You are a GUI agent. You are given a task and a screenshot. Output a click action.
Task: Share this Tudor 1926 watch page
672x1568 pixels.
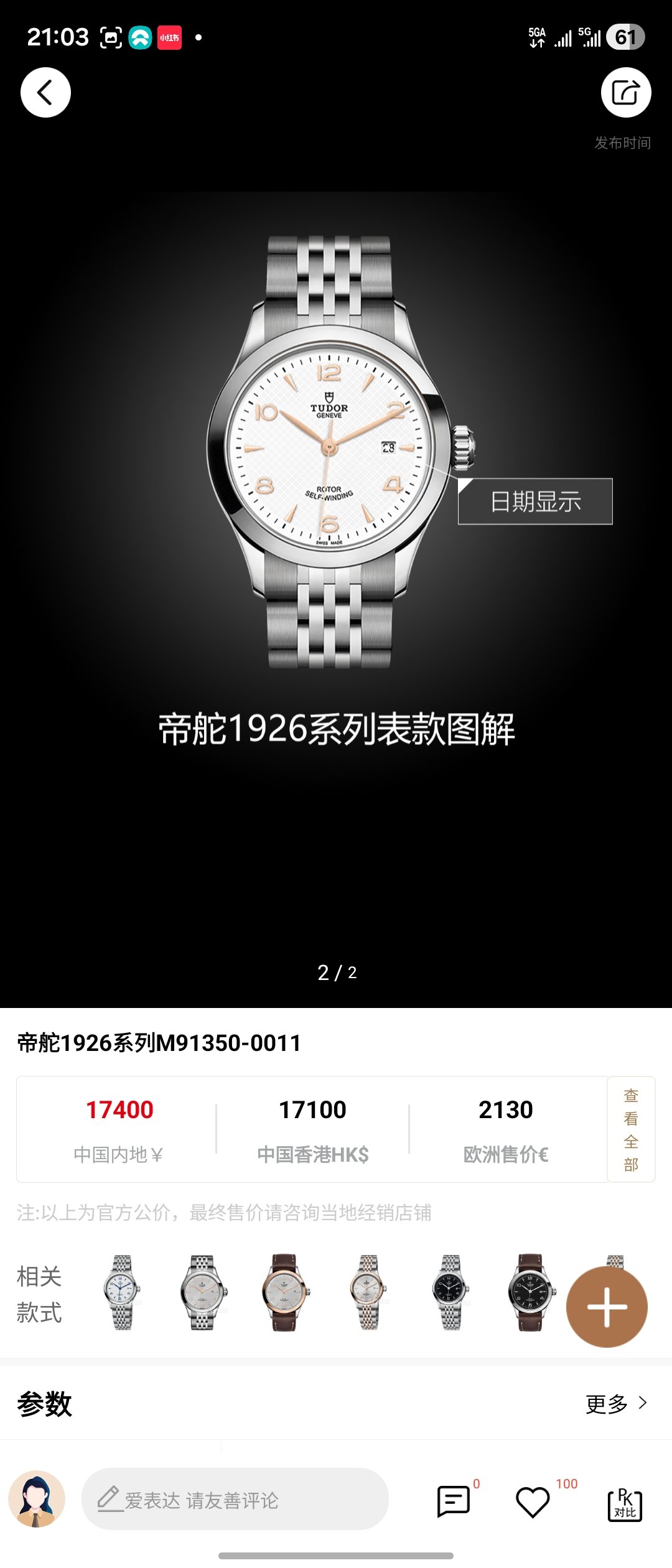625,93
